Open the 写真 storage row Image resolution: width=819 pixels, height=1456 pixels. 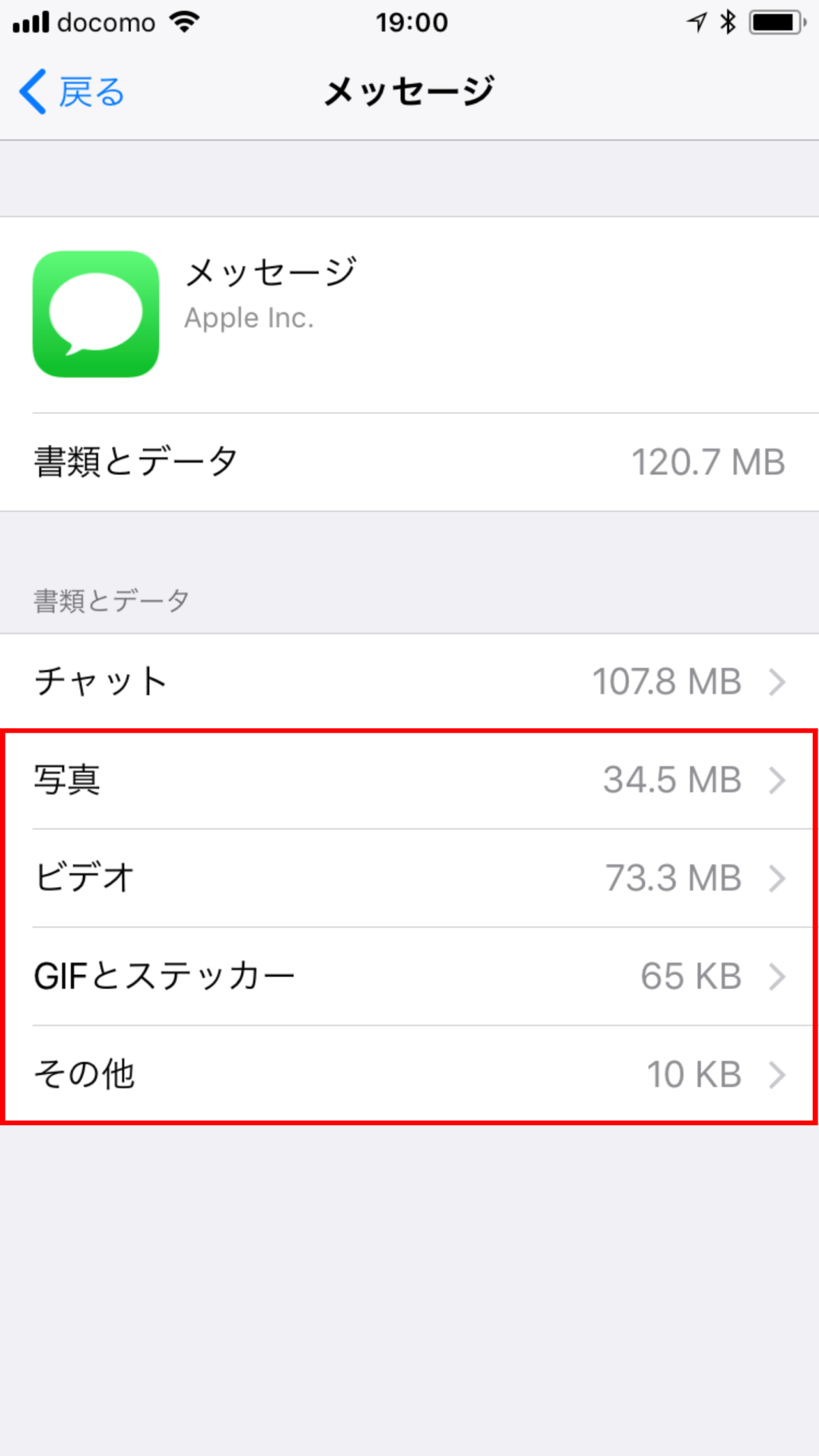[409, 780]
